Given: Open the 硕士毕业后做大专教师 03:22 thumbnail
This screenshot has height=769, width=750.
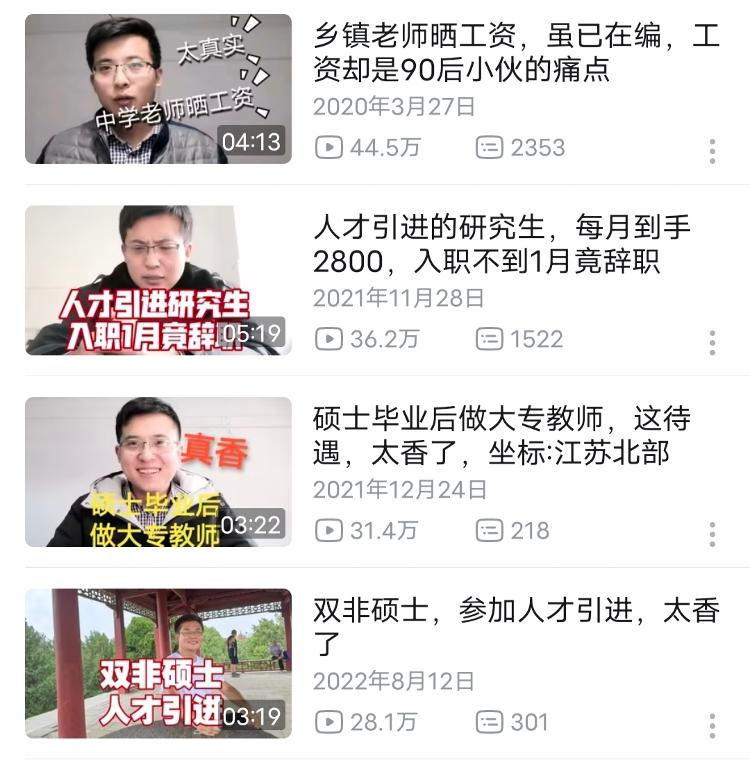Looking at the screenshot, I should tap(158, 472).
